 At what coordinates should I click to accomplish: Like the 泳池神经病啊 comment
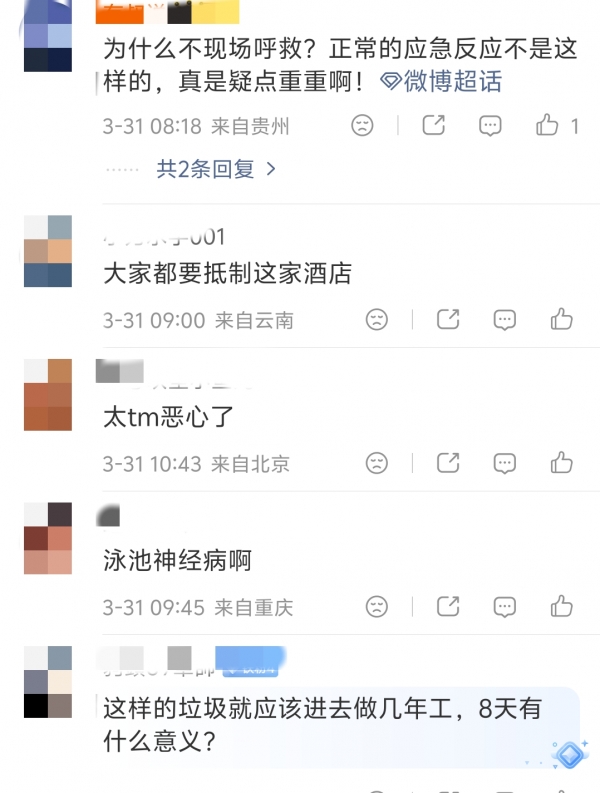(561, 606)
